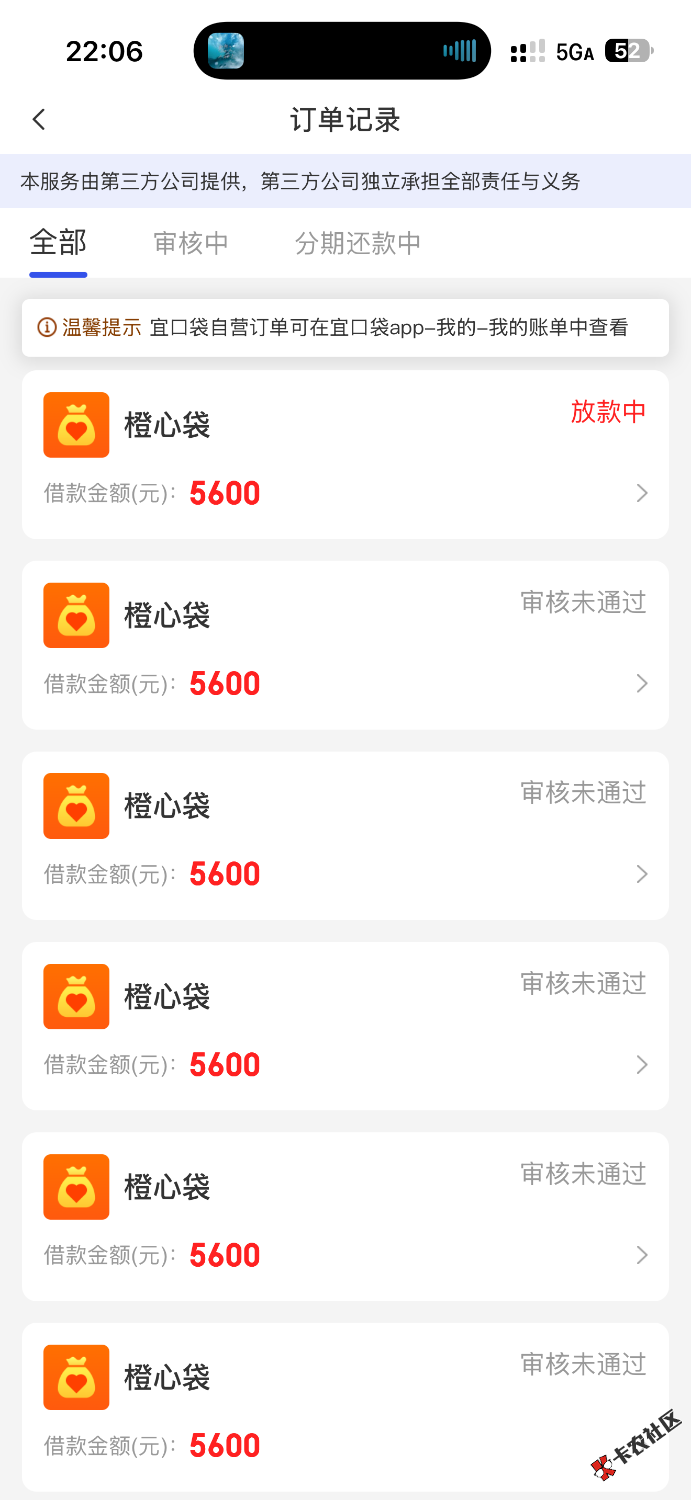
Task: Open the 橙心袋 order marked 放款中
Action: (345, 455)
